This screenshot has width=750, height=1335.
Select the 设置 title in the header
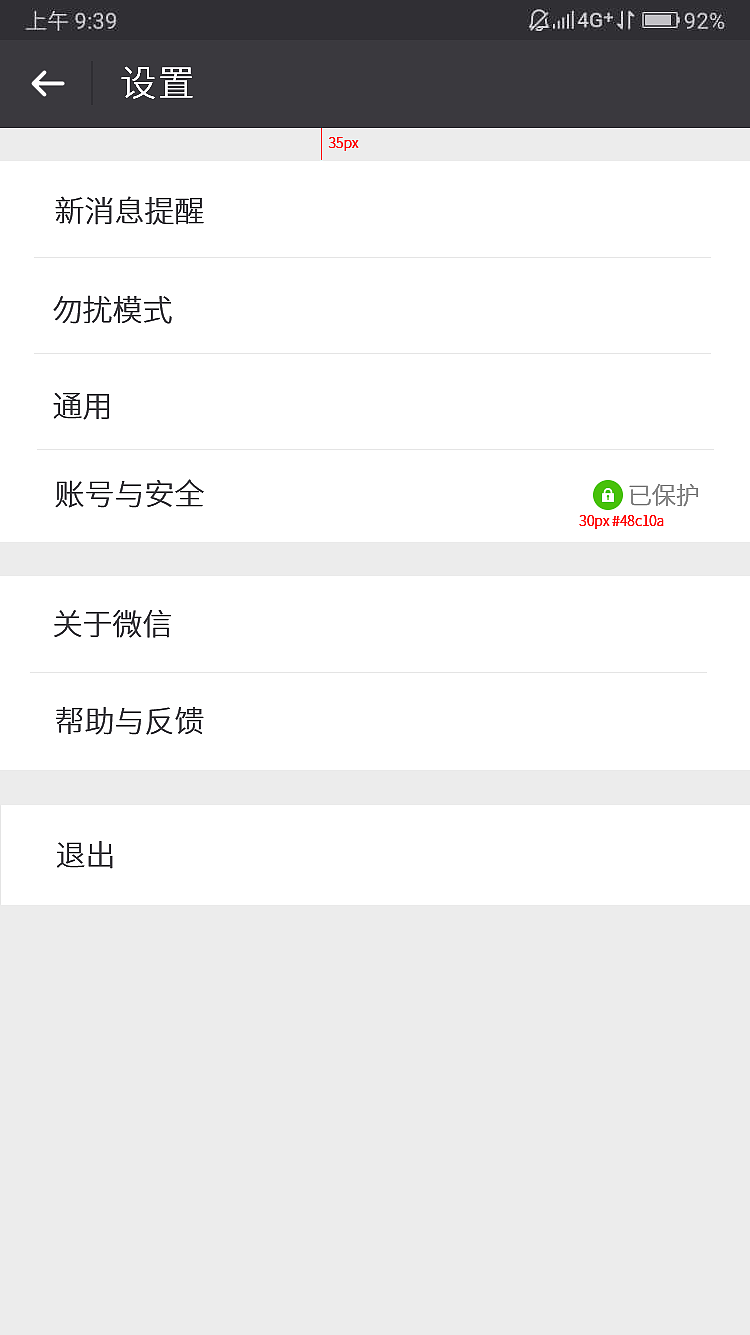coord(155,83)
